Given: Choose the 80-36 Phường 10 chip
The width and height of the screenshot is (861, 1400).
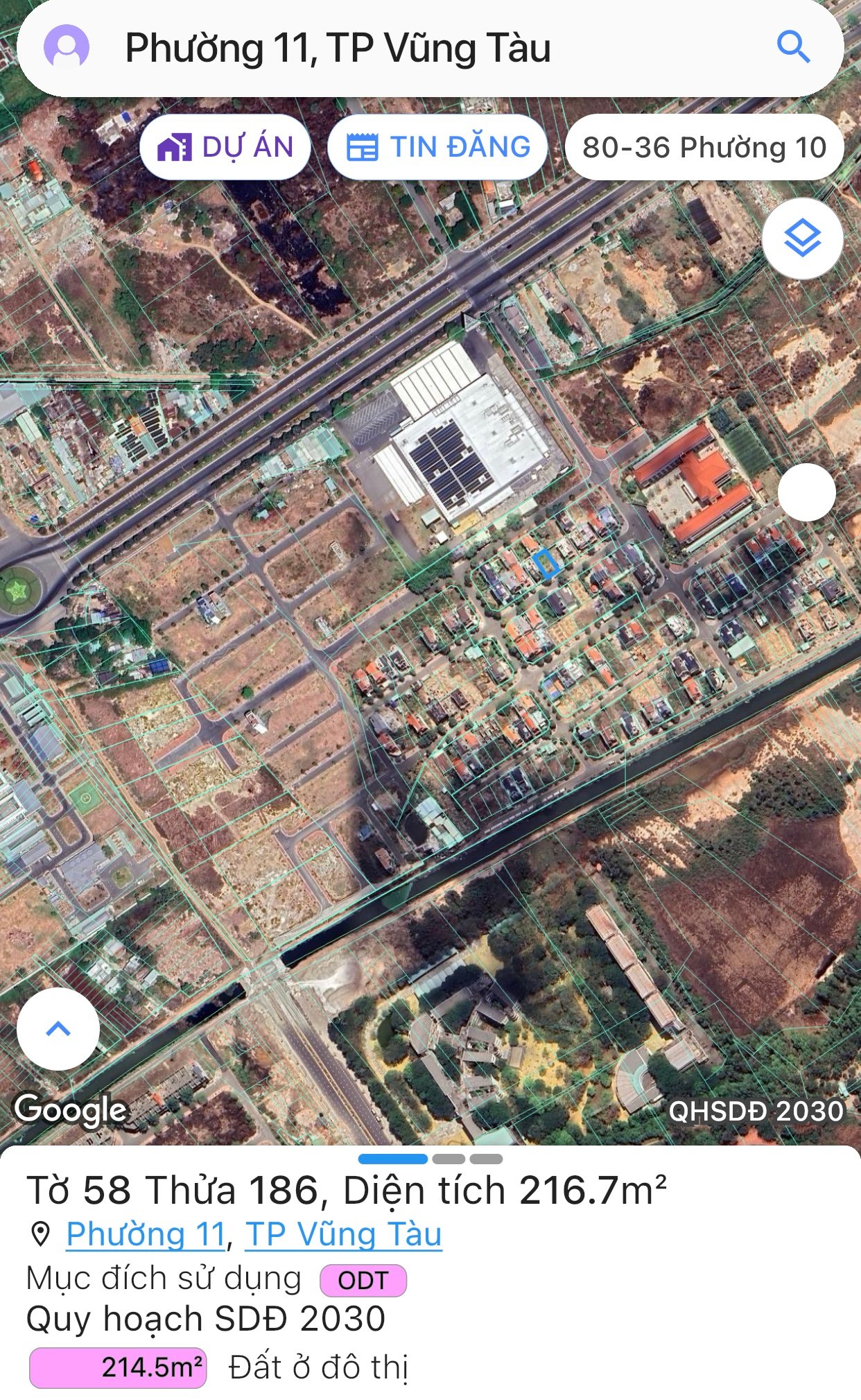Looking at the screenshot, I should [704, 148].
